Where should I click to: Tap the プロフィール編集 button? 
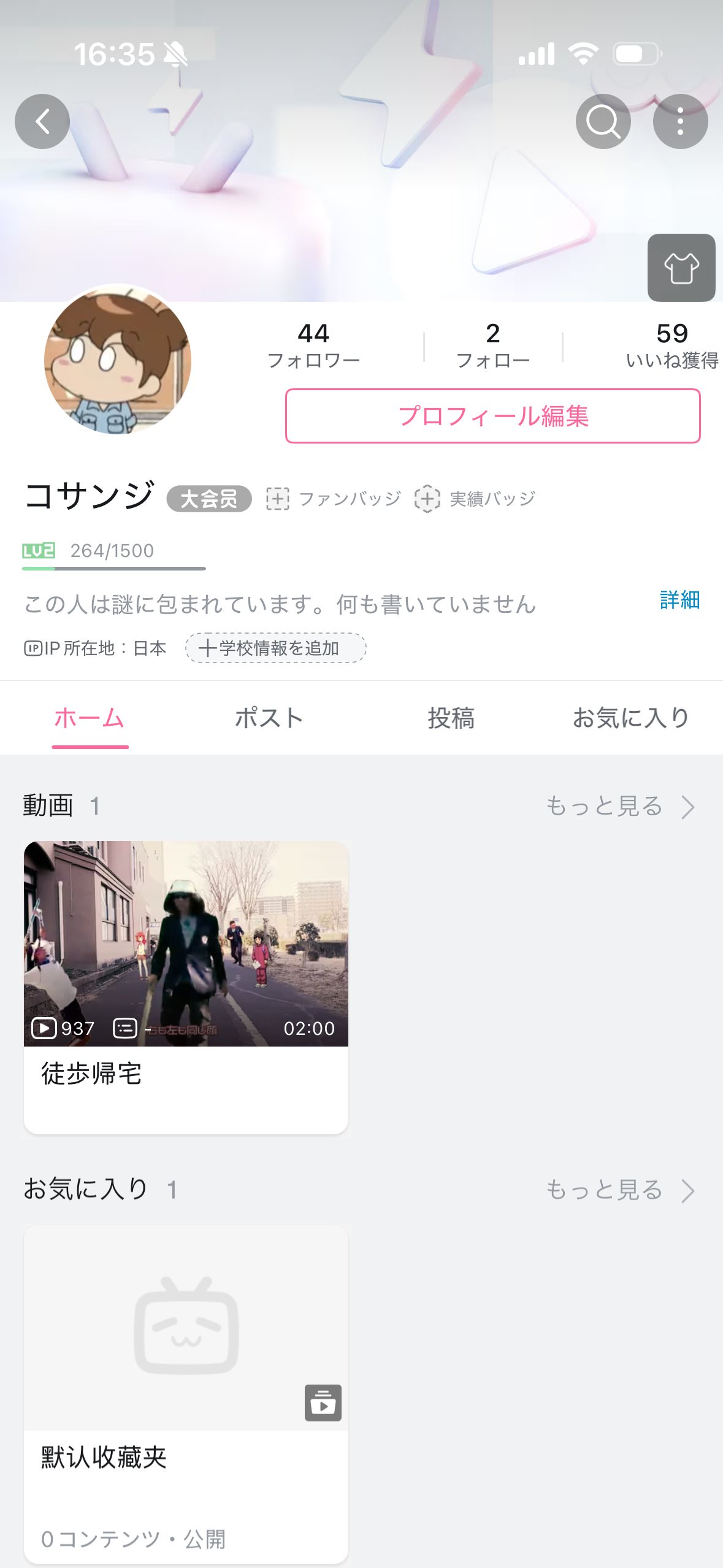coord(492,416)
